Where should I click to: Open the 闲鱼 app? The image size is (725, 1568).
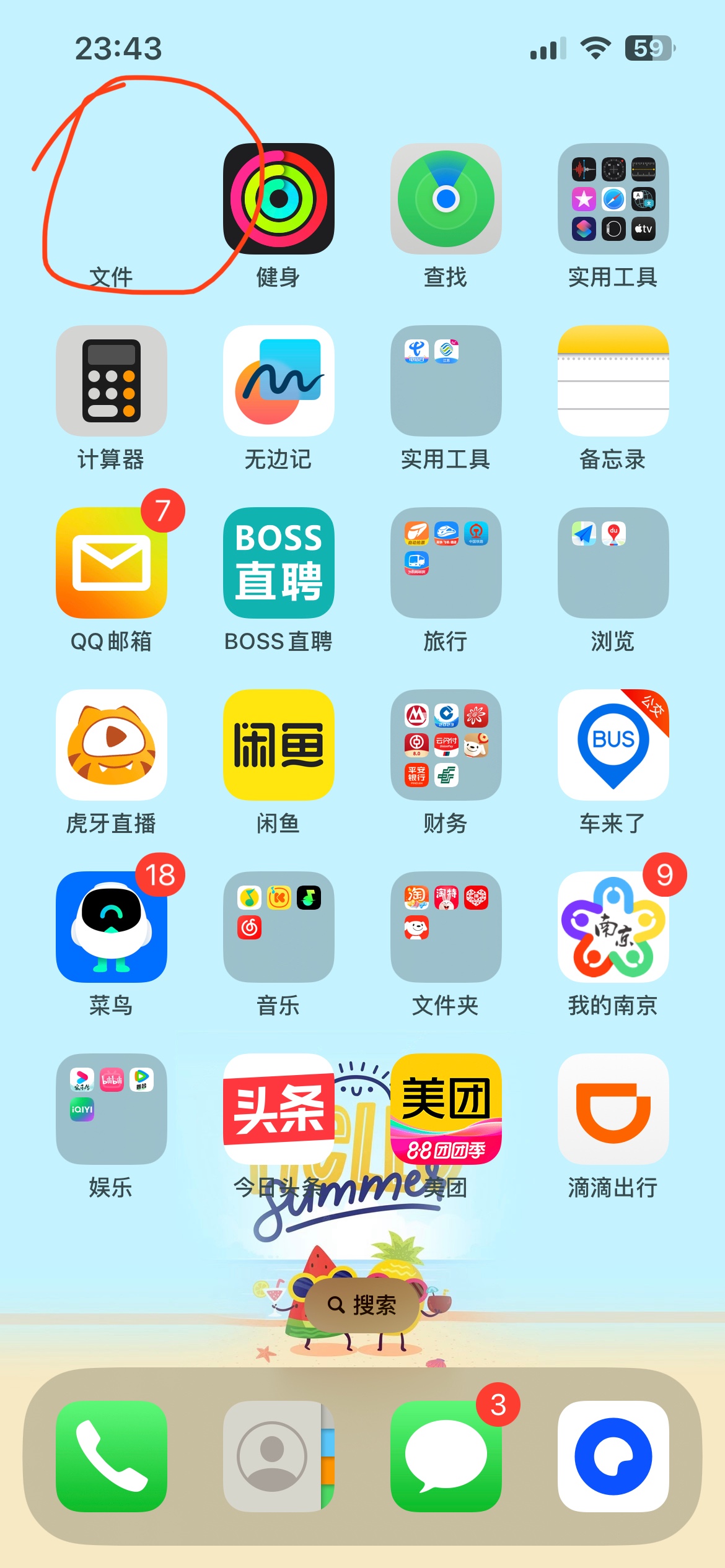click(x=278, y=745)
